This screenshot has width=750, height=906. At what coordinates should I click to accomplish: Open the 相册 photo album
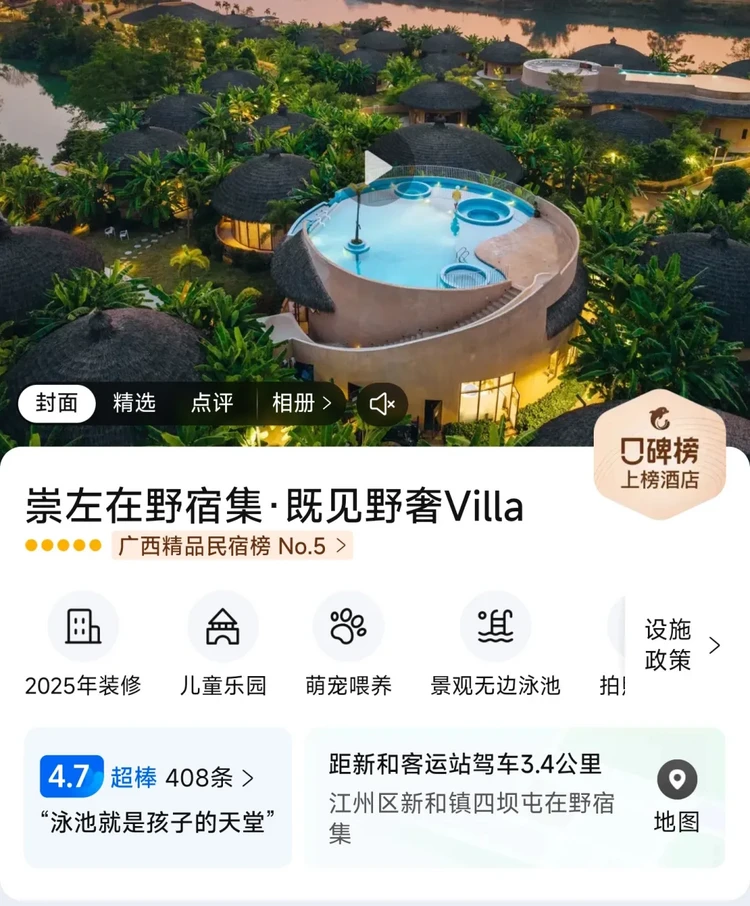click(300, 403)
